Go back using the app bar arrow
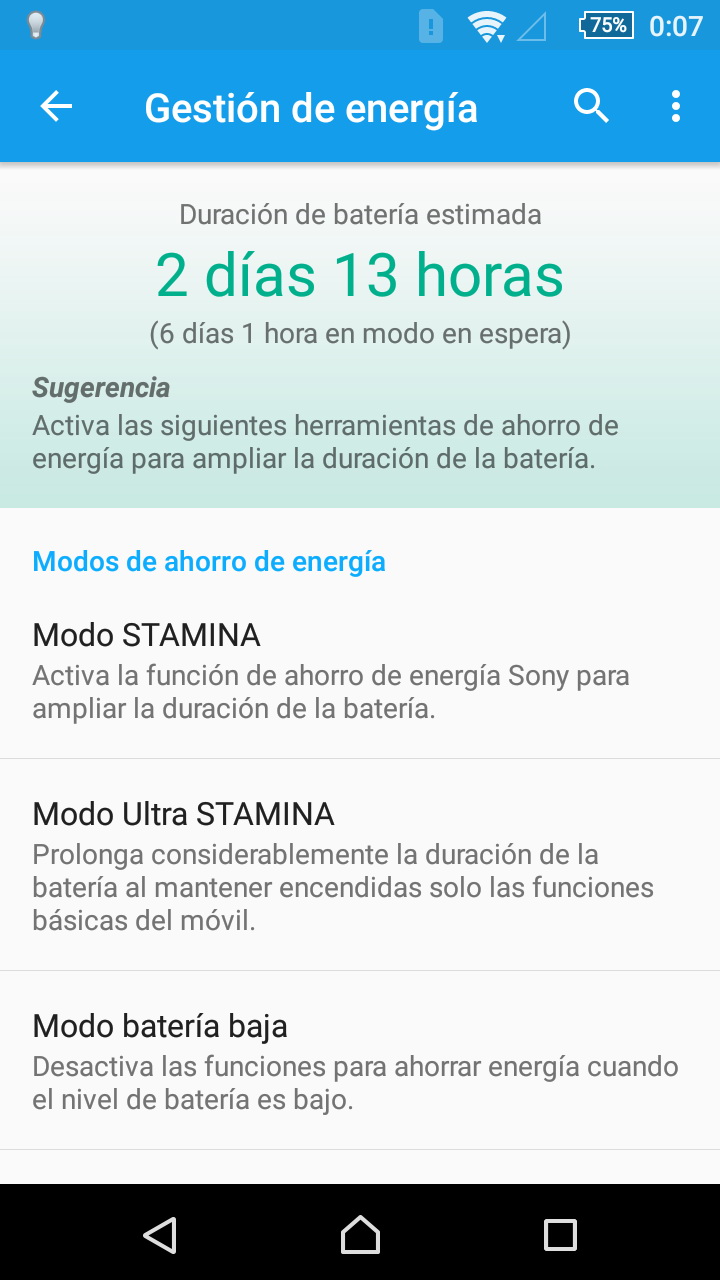 [56, 106]
